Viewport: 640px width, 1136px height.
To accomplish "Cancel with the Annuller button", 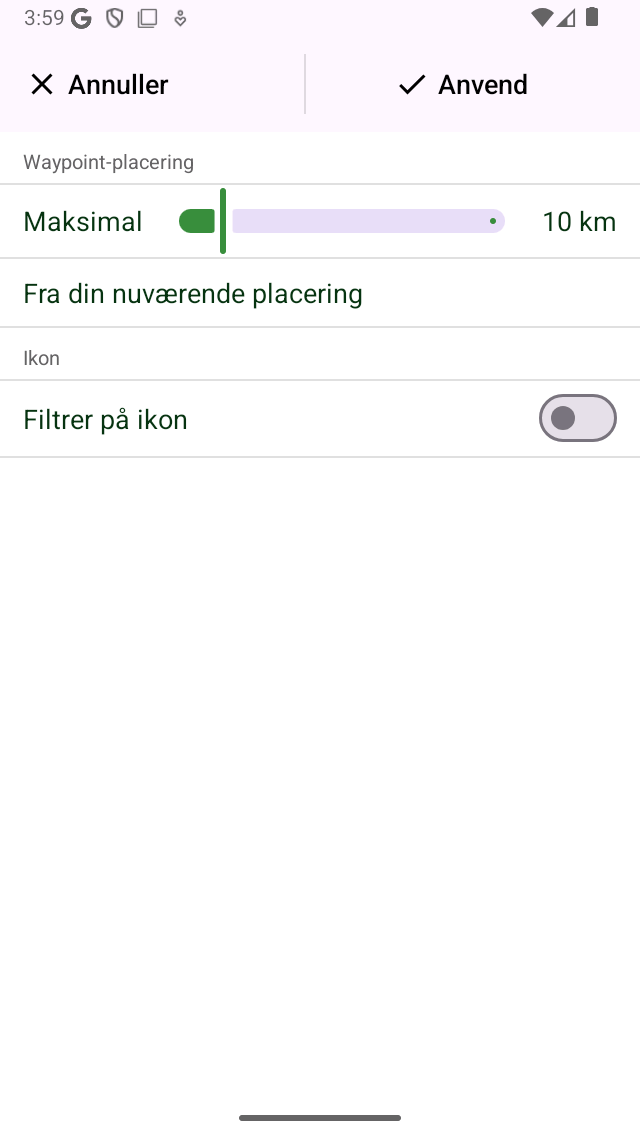I will pos(99,85).
